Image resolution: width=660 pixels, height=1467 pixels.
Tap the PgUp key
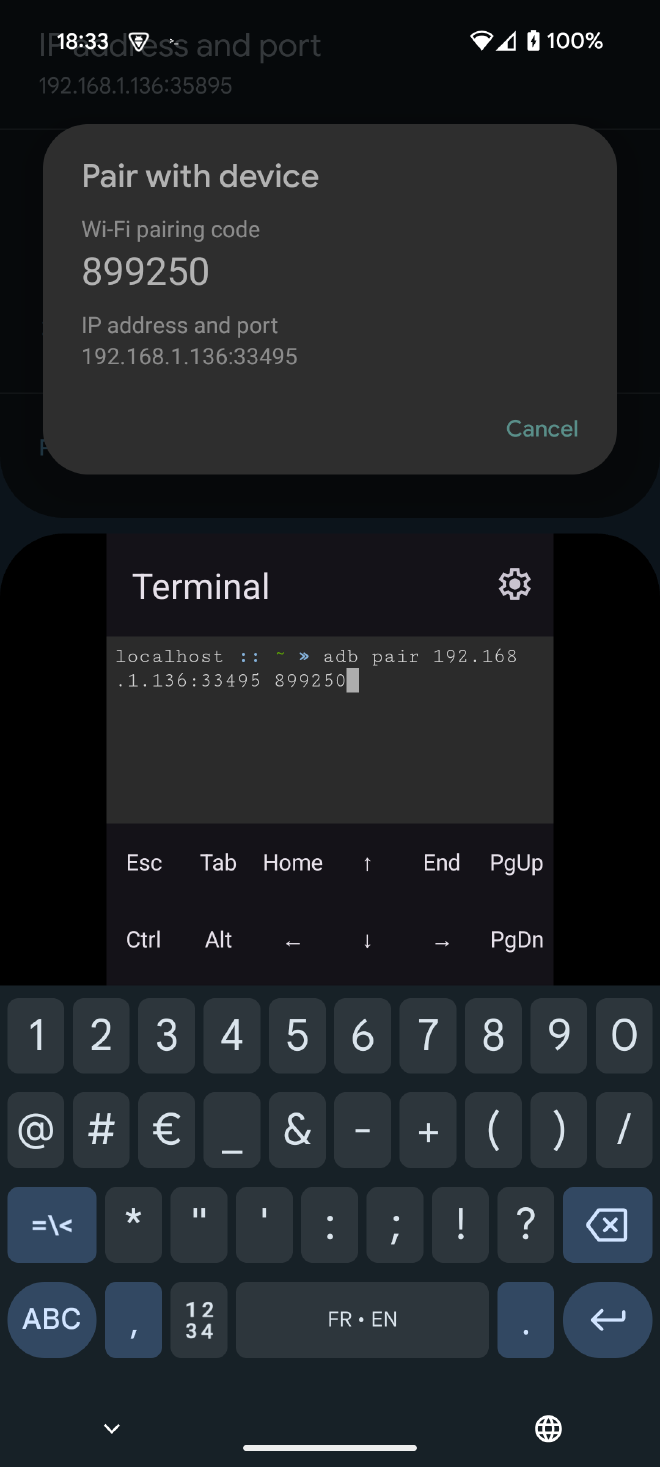click(516, 863)
